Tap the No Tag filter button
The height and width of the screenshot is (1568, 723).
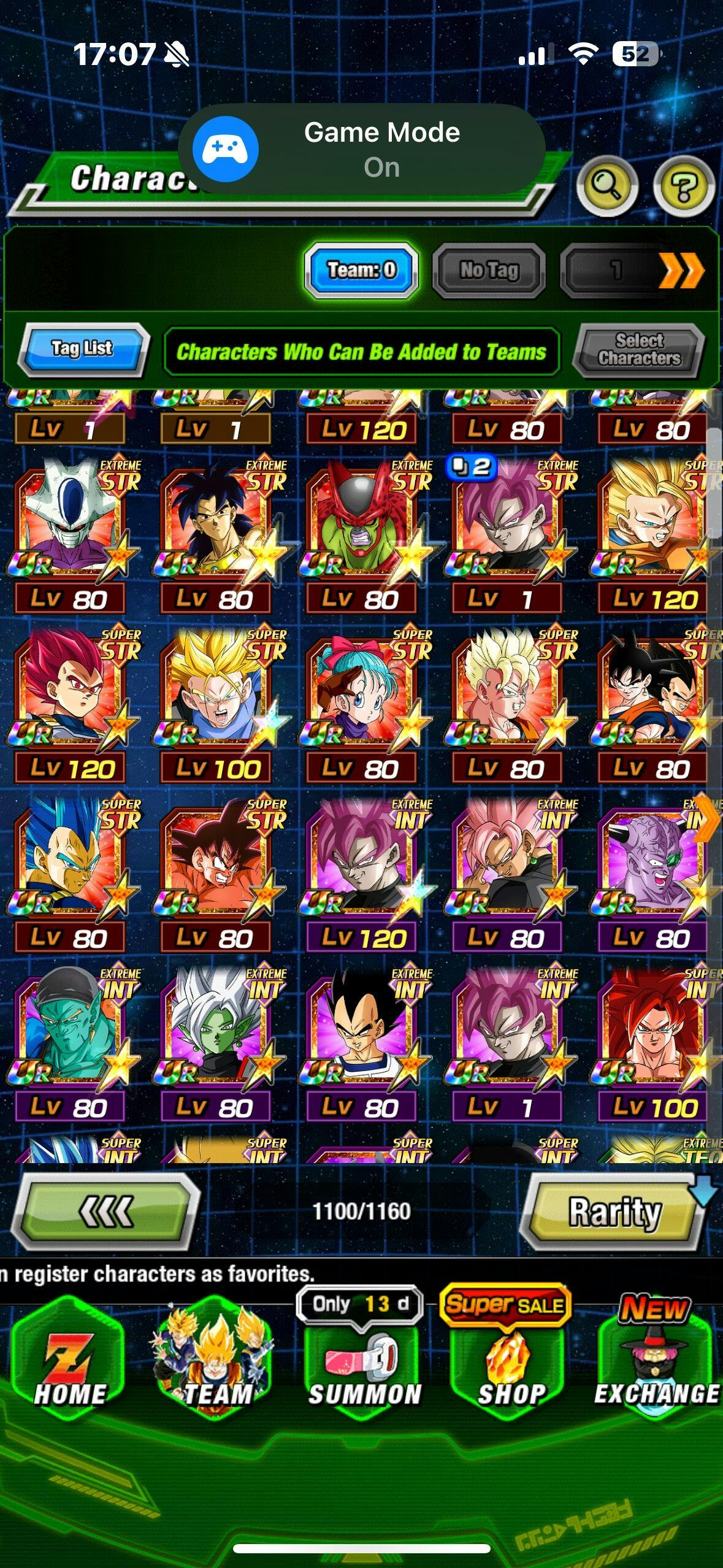click(x=489, y=270)
